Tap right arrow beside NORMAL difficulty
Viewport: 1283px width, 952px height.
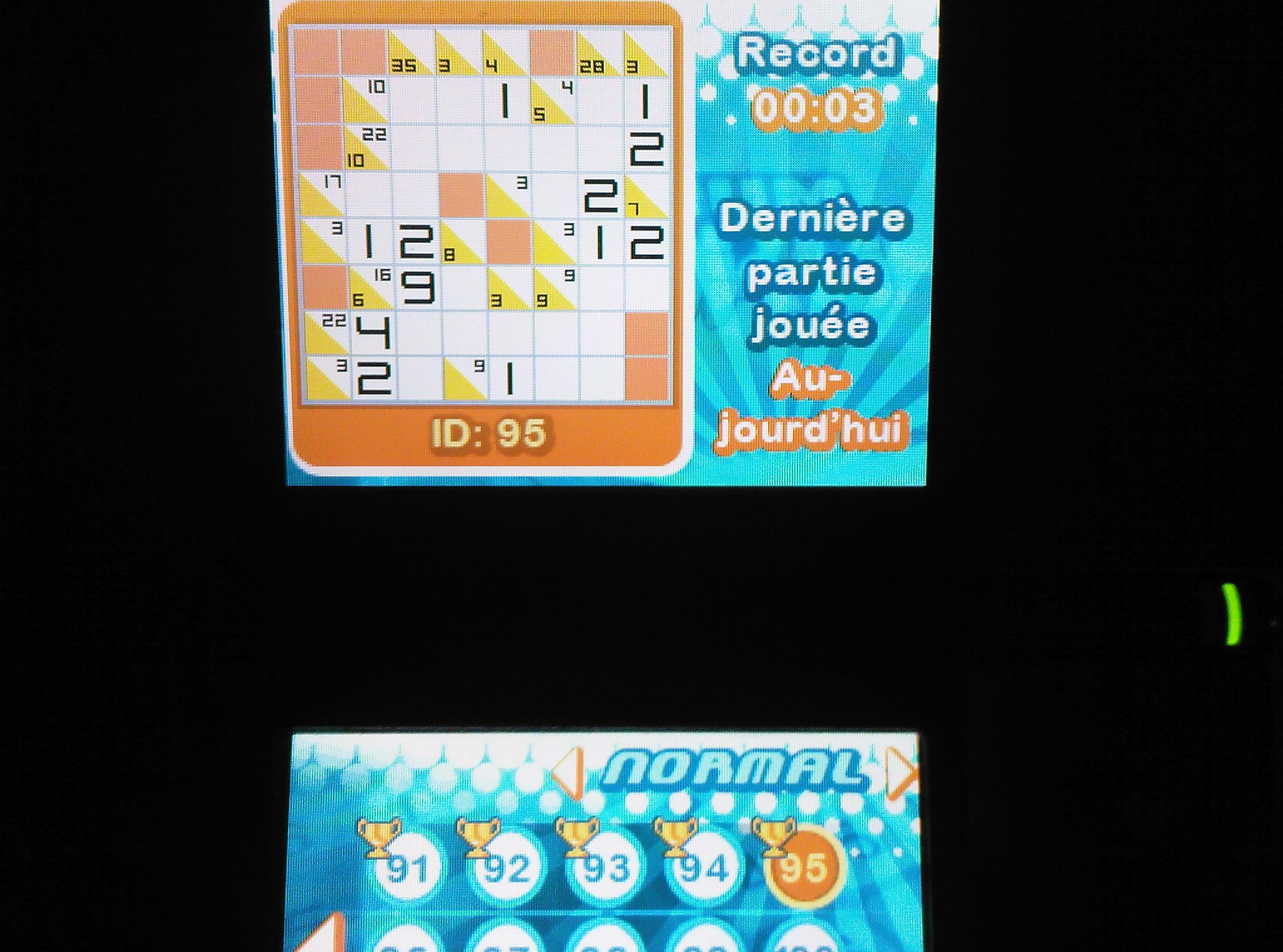pos(901,774)
